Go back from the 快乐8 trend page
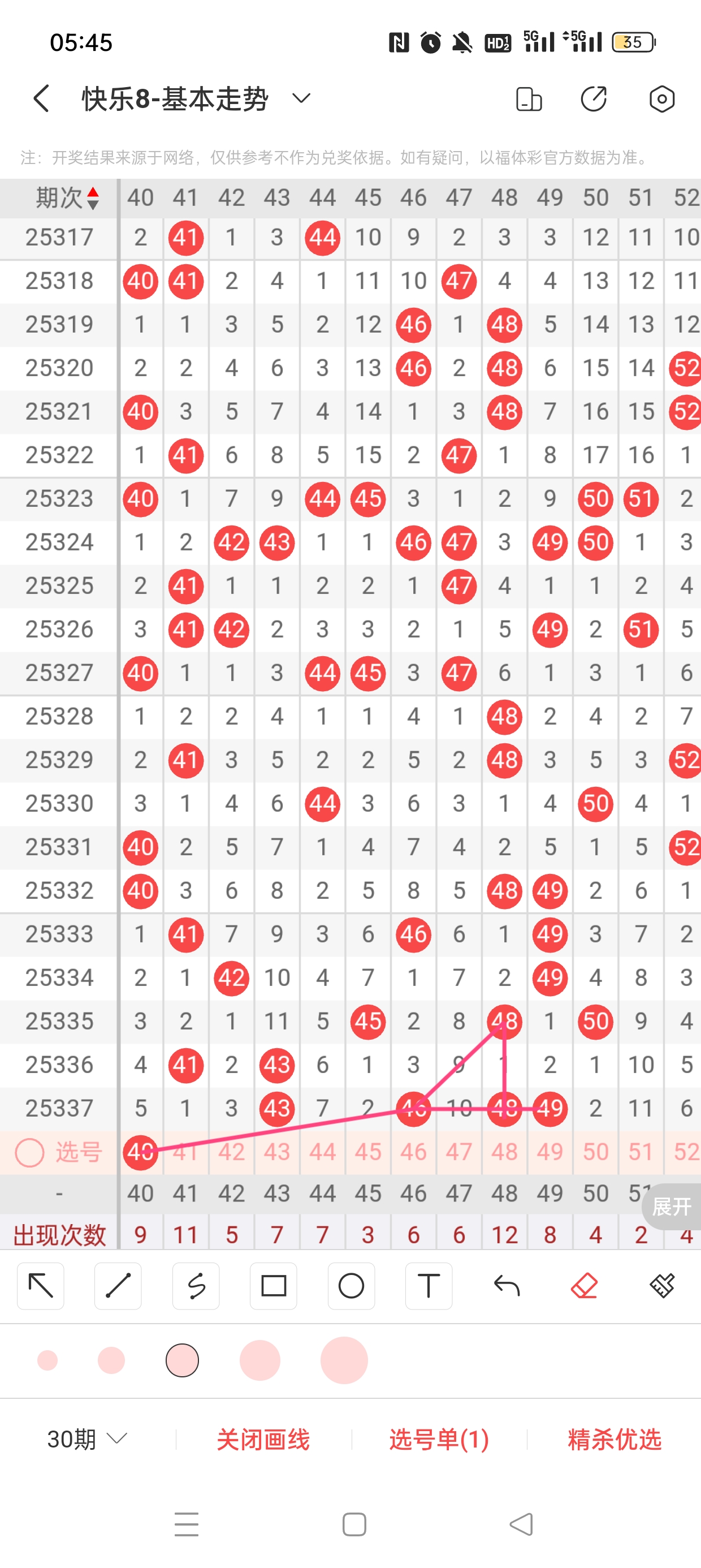This screenshot has width=701, height=1568. 41,98
